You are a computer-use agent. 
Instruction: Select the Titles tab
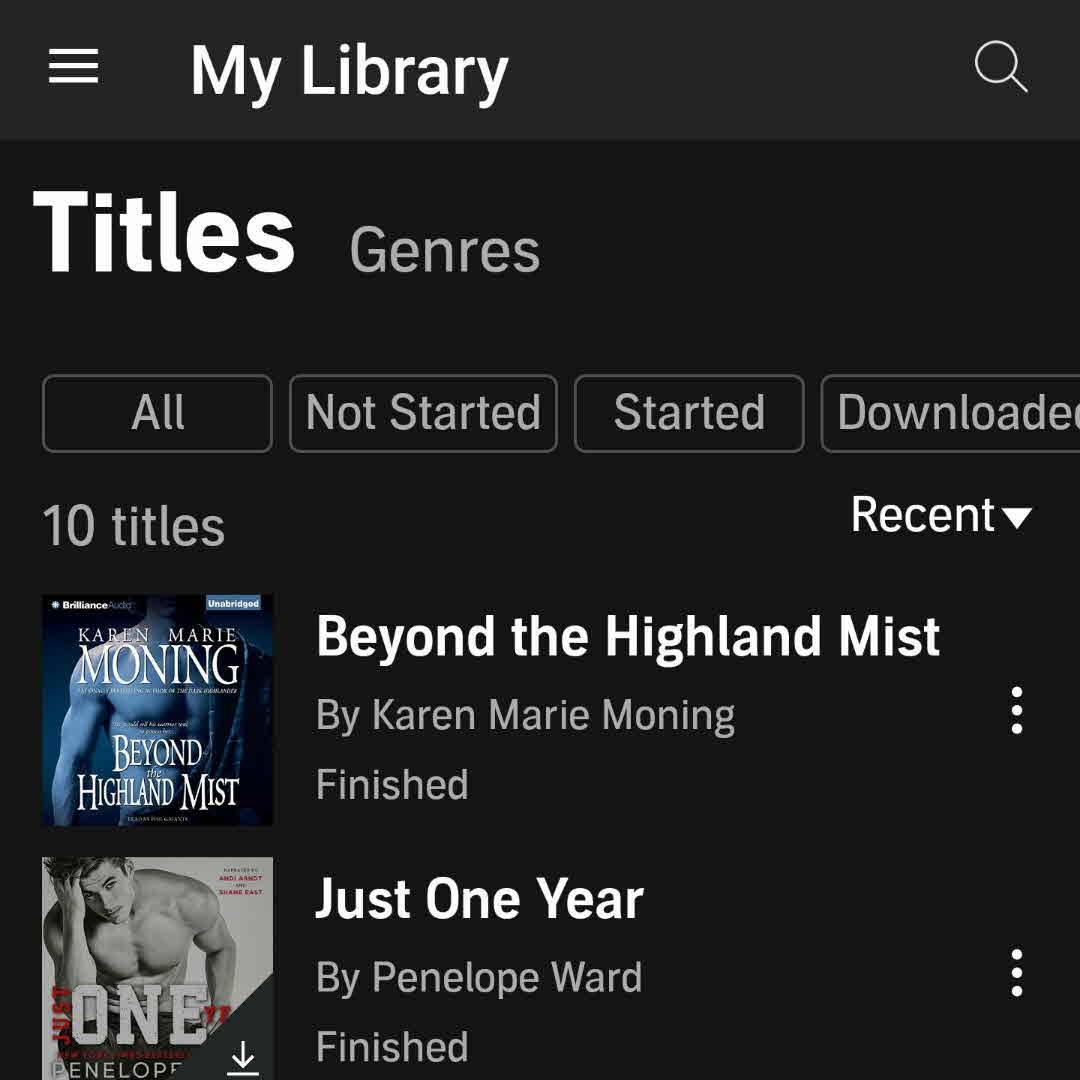[x=164, y=233]
